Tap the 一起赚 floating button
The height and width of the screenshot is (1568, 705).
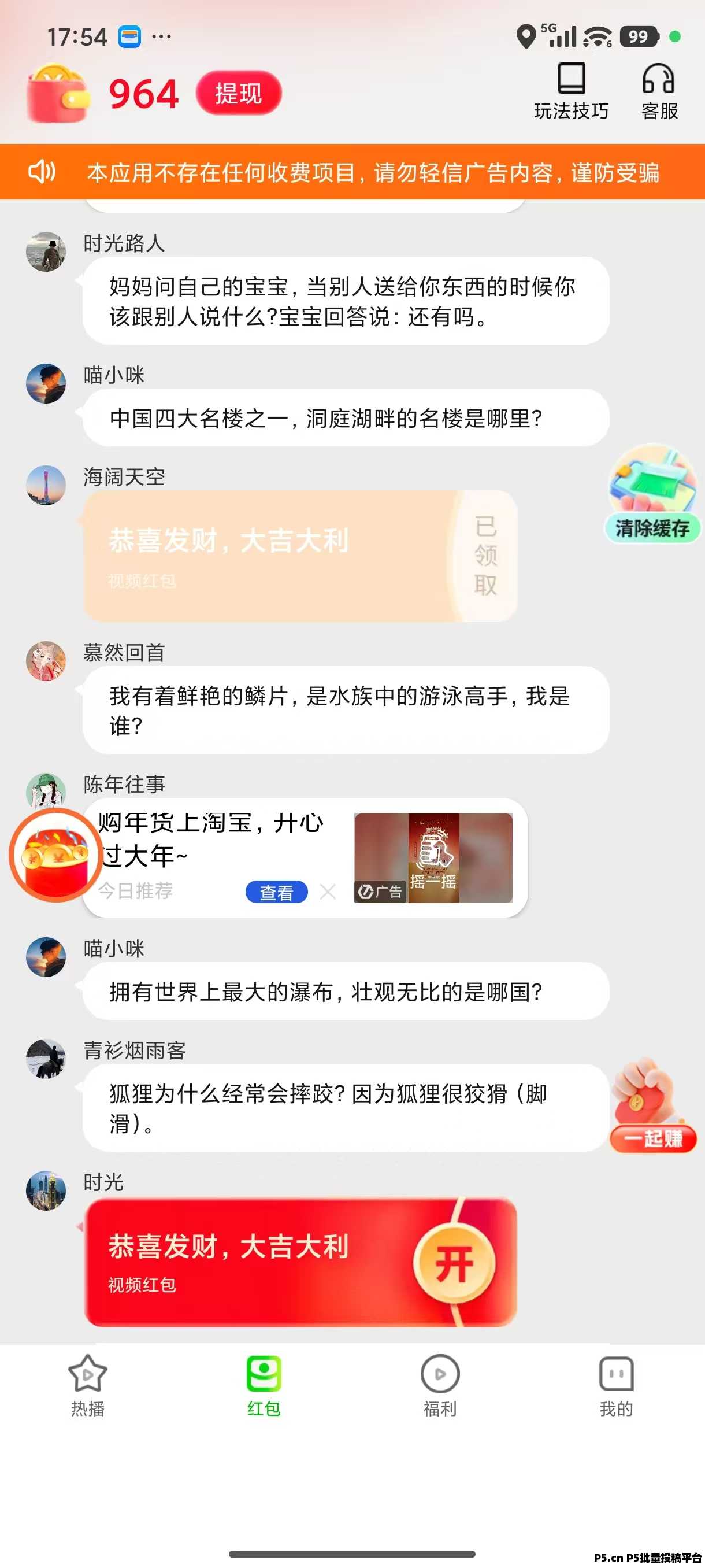pos(652,1106)
